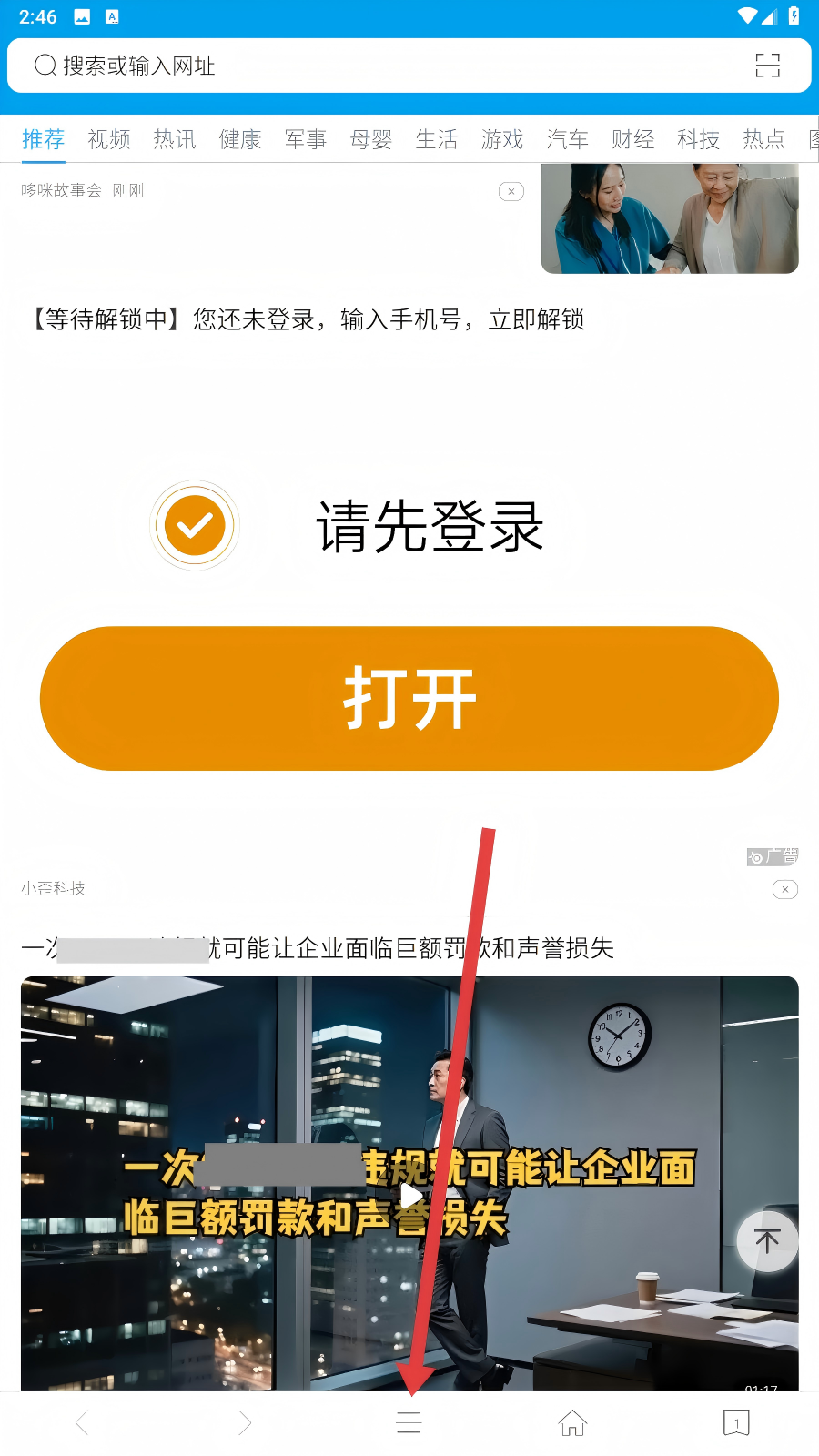Open the QR scan icon
The width and height of the screenshot is (819, 1456).
767,66
